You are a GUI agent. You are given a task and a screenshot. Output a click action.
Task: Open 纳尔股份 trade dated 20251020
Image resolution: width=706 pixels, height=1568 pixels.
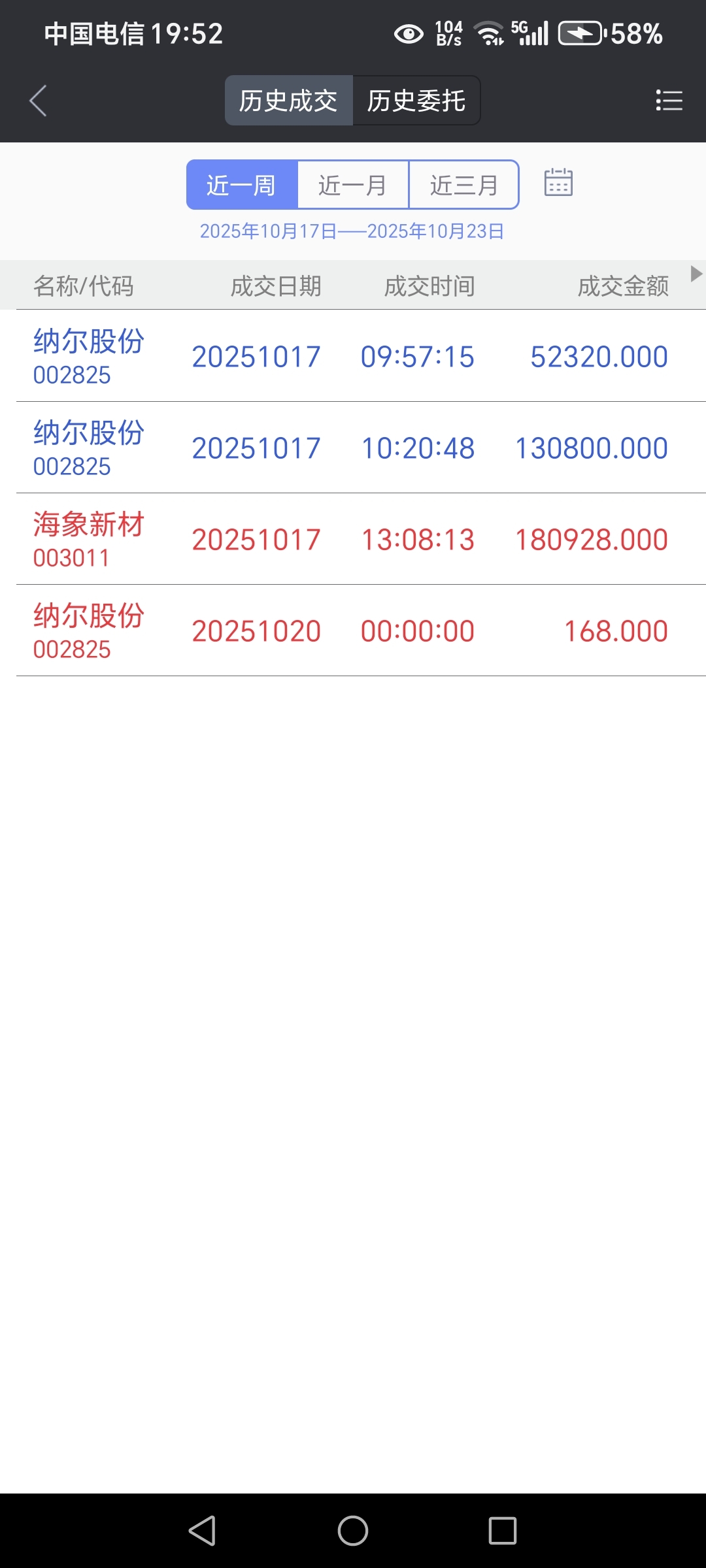tap(353, 630)
